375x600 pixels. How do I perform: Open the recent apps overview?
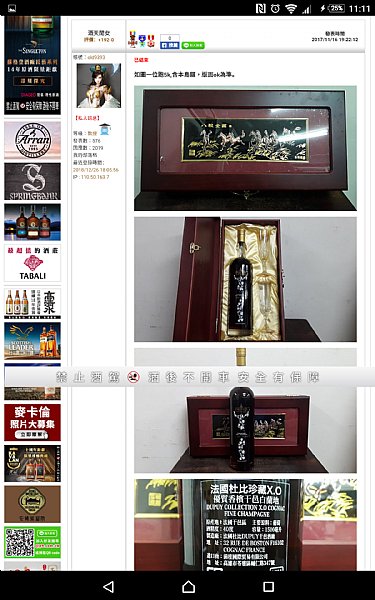click(268, 586)
